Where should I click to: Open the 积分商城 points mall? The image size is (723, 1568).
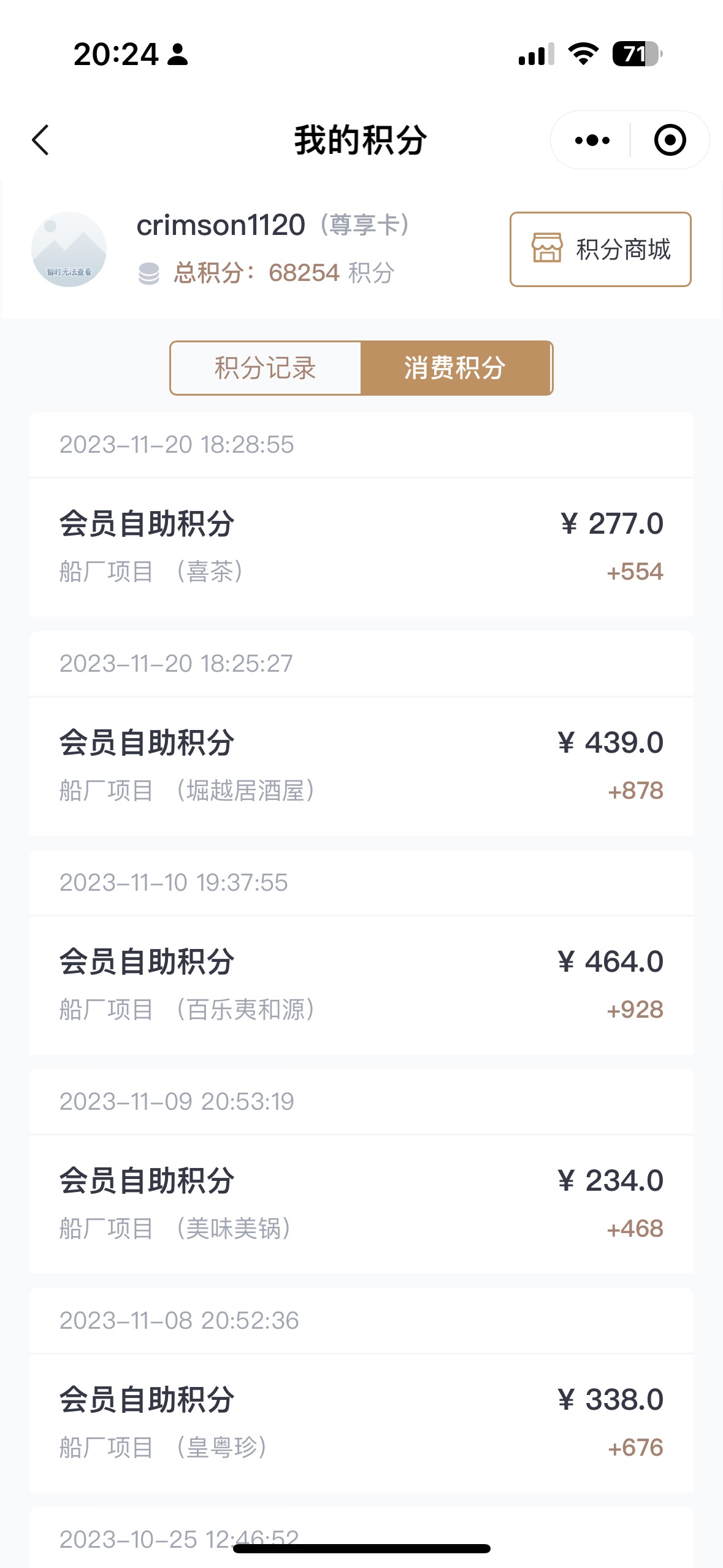600,249
